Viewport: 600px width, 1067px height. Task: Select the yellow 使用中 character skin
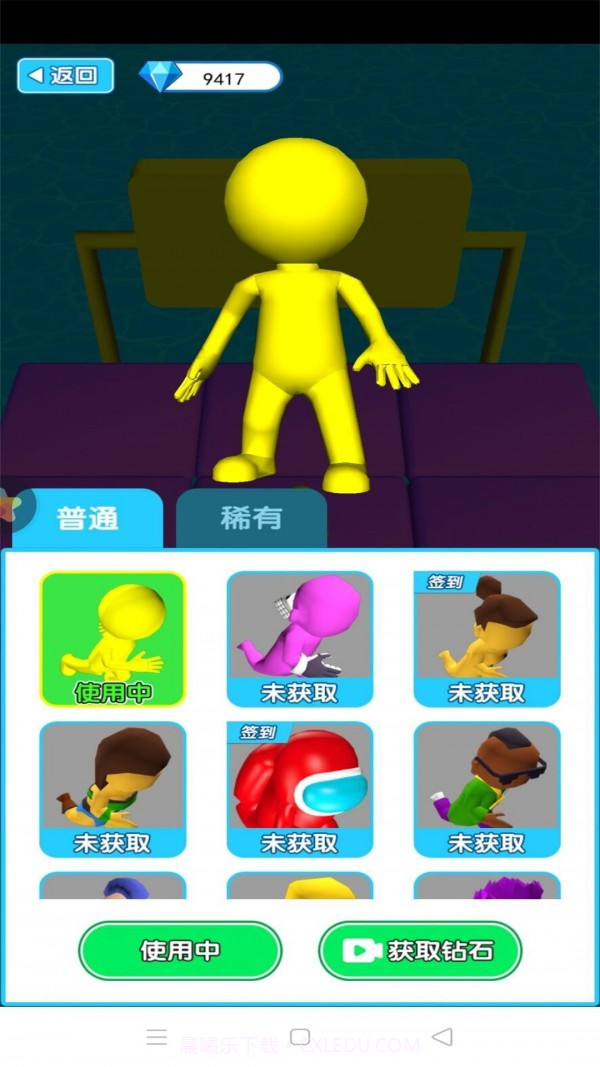[x=113, y=638]
